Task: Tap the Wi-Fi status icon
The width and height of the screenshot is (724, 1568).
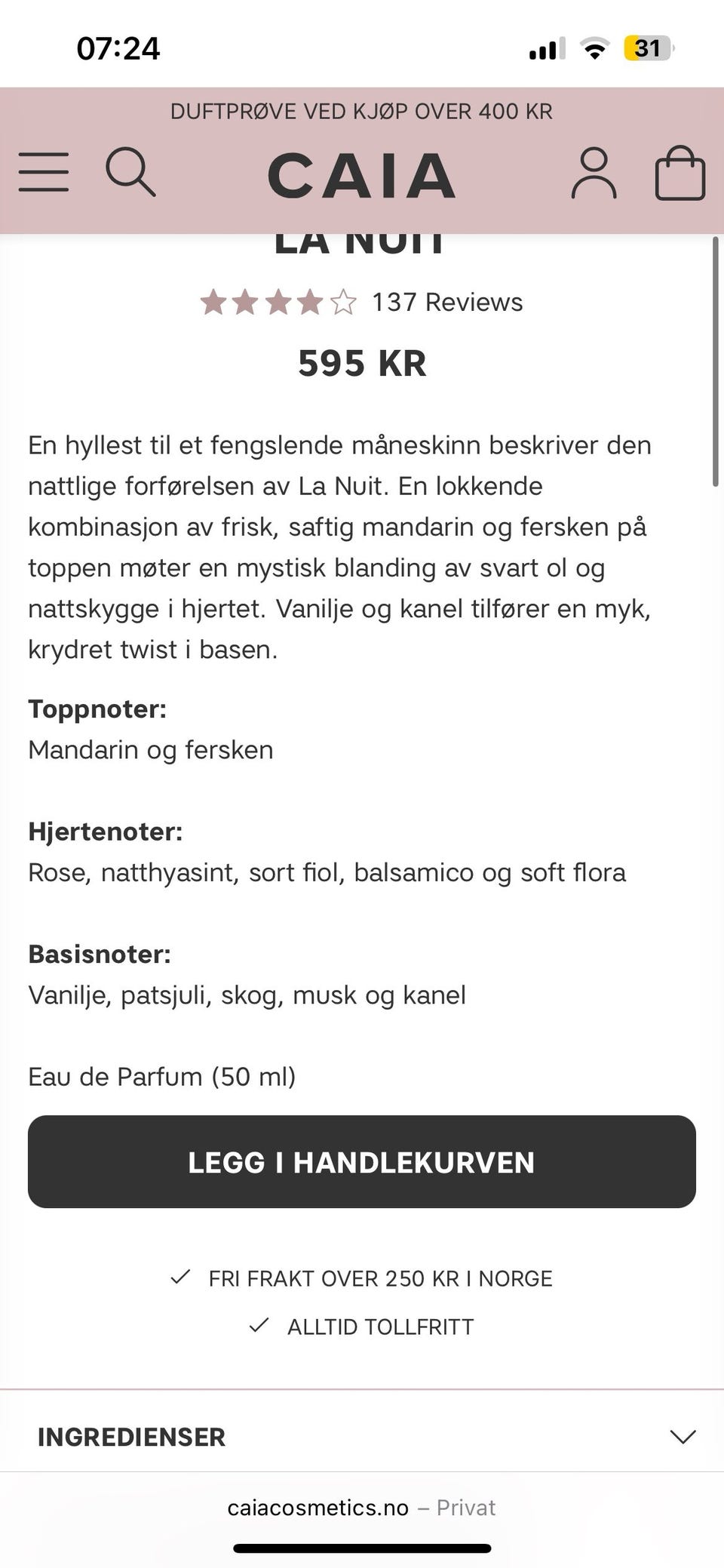Action: (x=594, y=47)
